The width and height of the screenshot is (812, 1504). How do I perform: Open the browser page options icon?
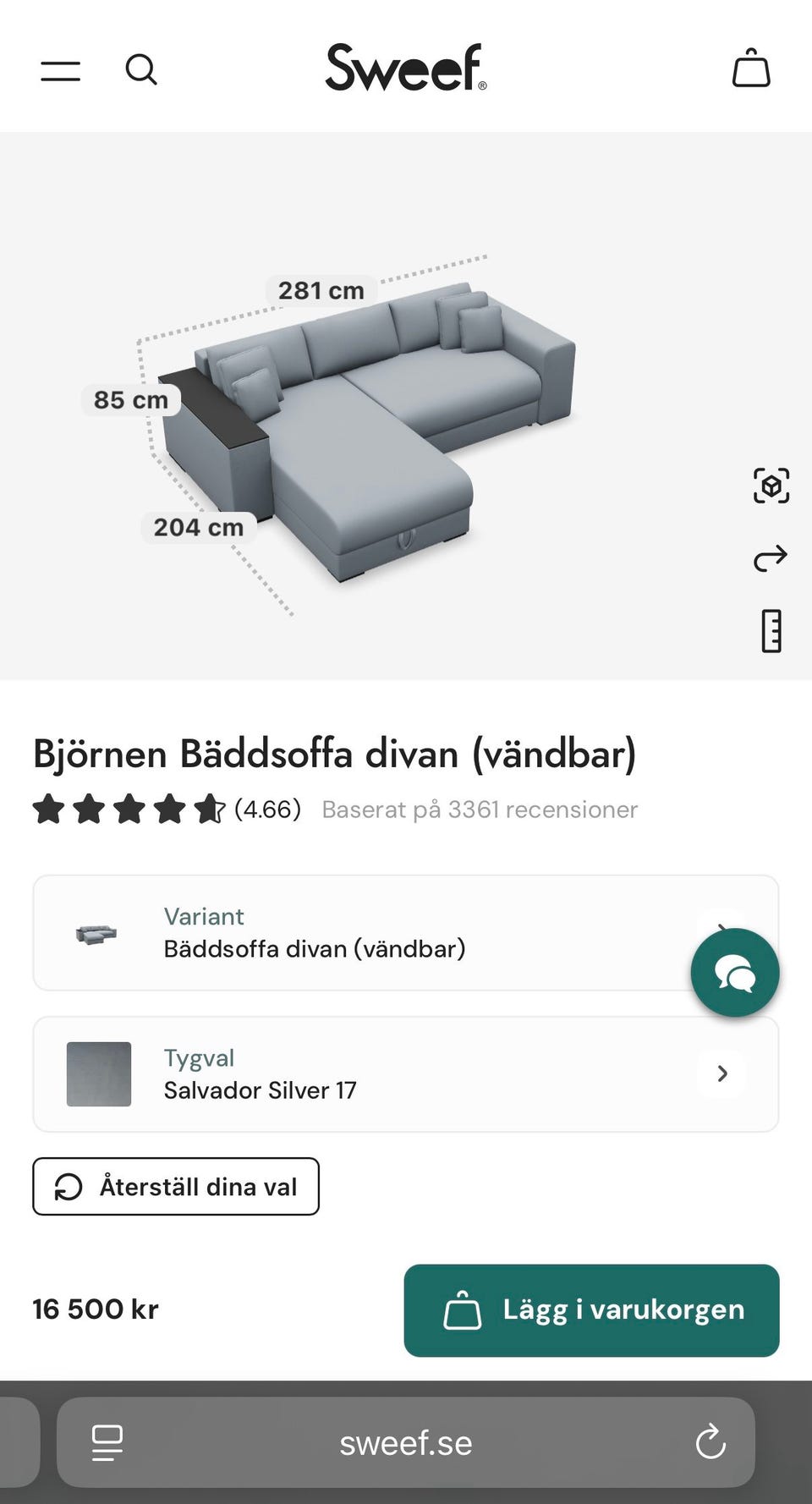[x=107, y=1442]
